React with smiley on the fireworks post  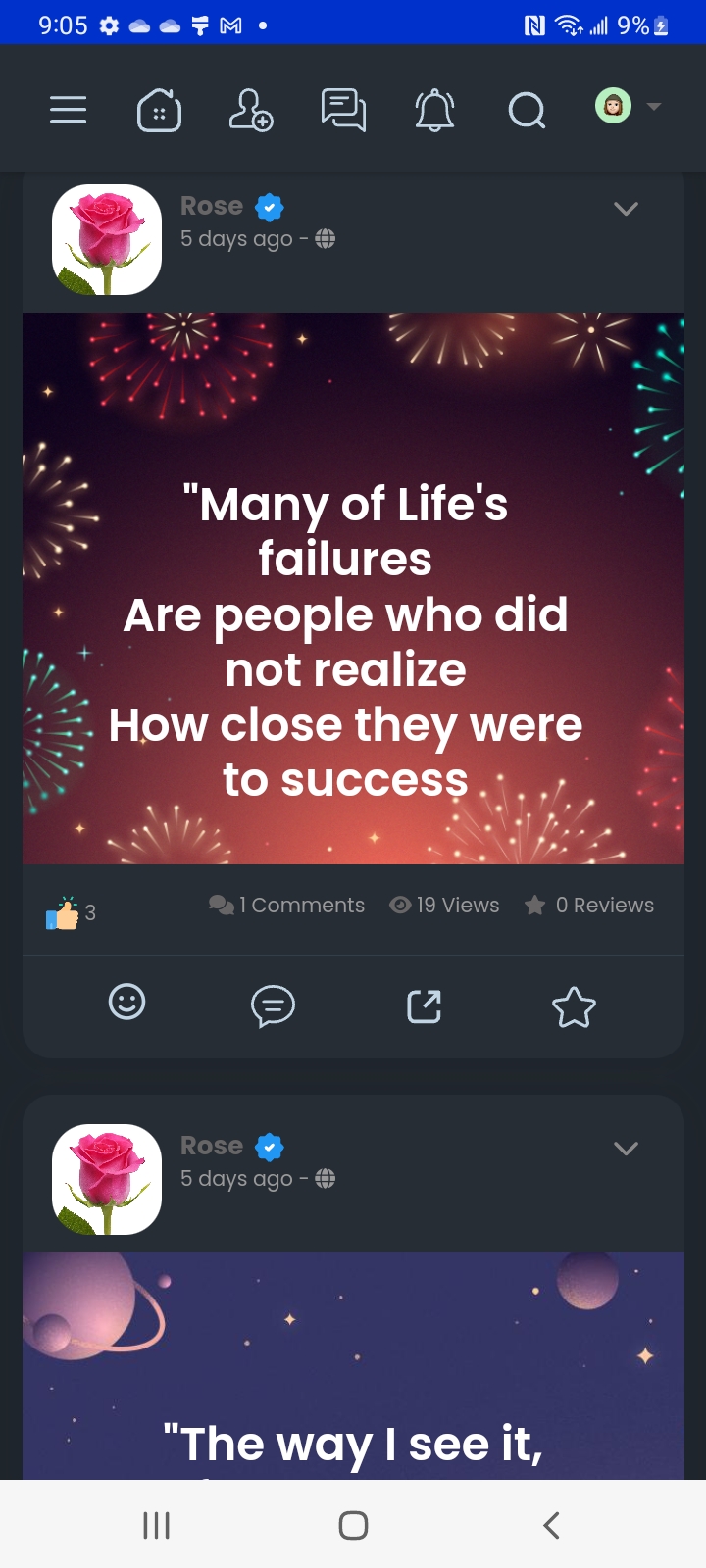click(x=126, y=1003)
